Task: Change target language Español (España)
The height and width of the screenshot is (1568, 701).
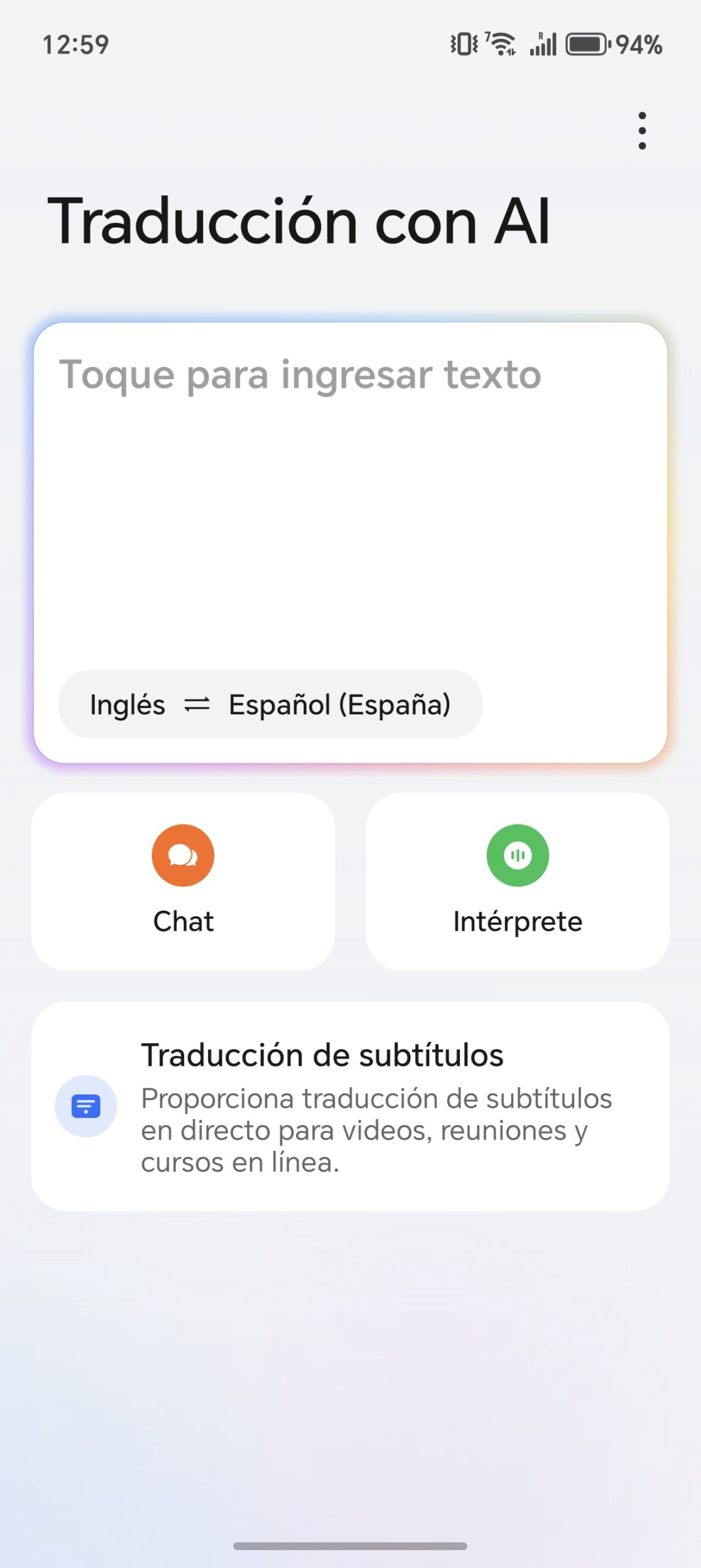Action: tap(340, 705)
